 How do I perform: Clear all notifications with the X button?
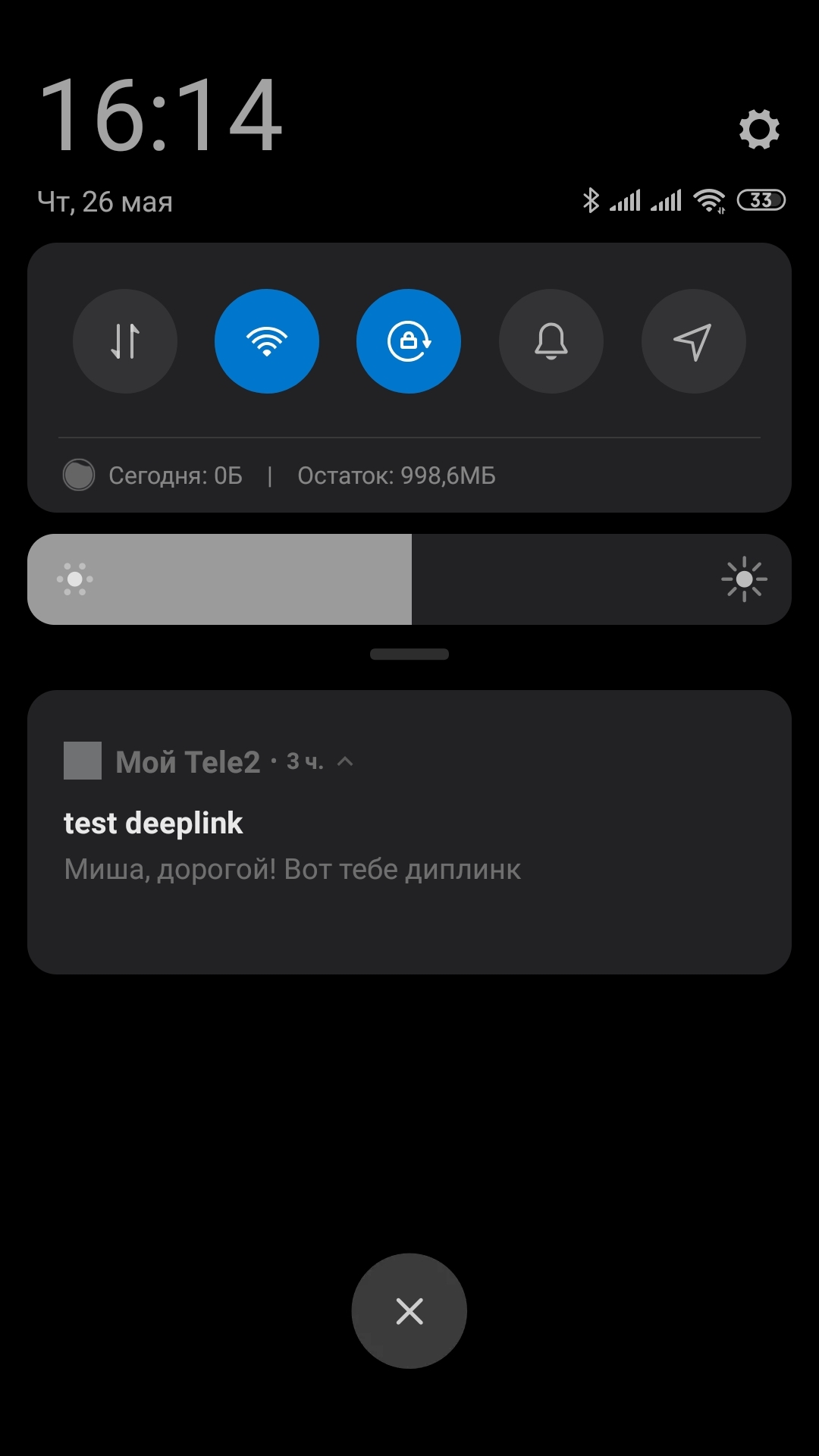point(409,1311)
